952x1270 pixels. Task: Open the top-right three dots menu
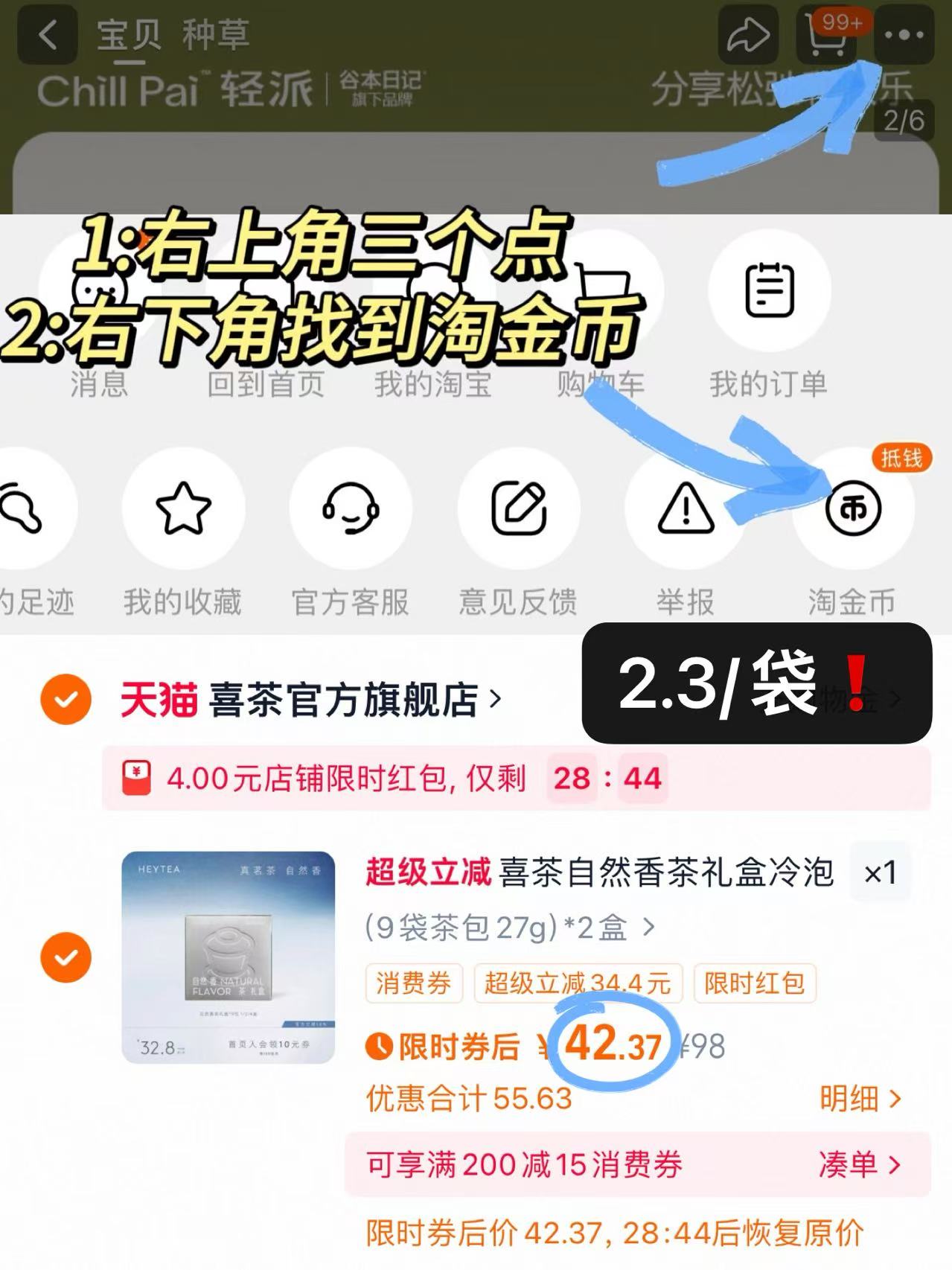click(903, 35)
